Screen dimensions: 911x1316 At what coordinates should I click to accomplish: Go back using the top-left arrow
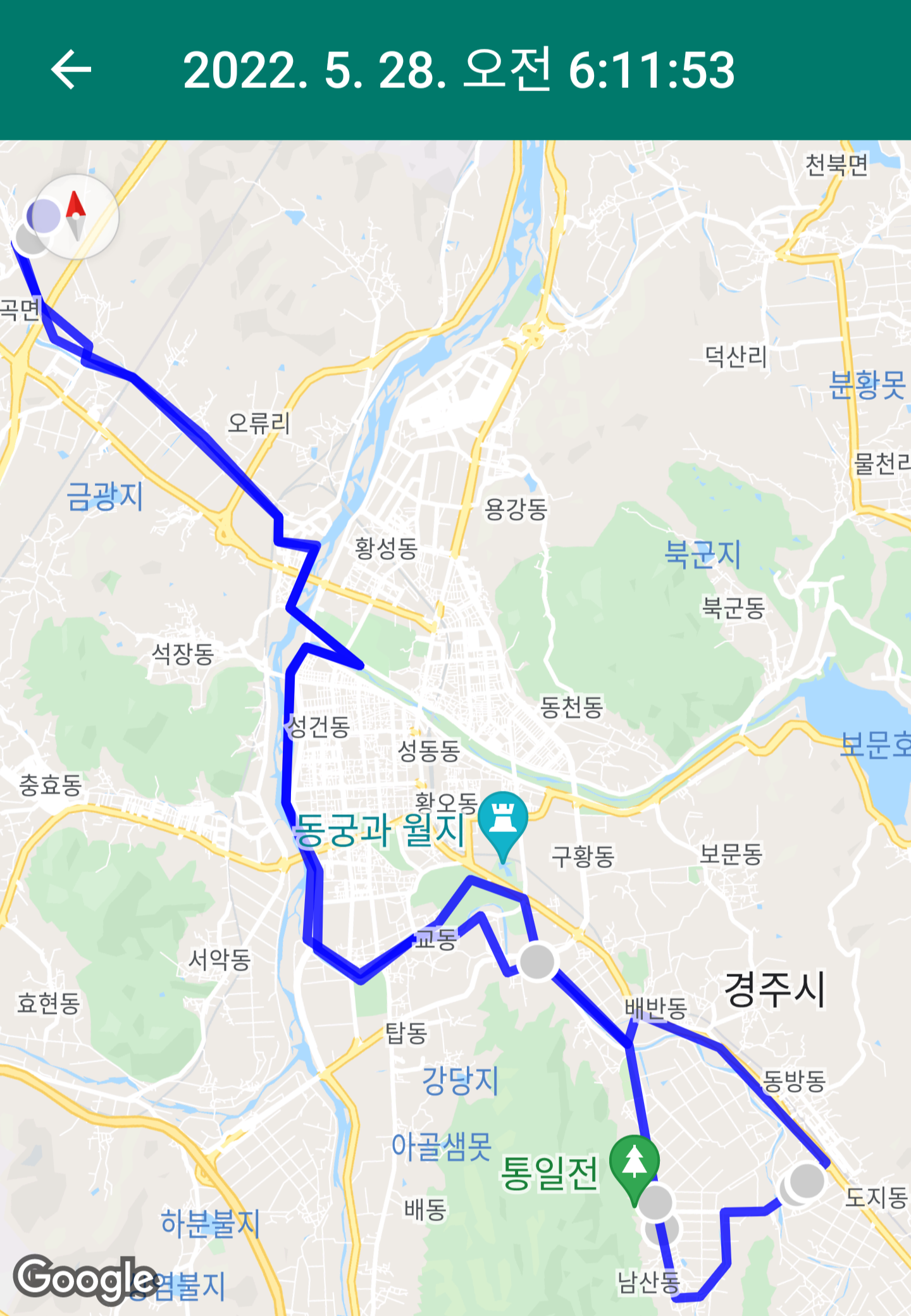(71, 70)
